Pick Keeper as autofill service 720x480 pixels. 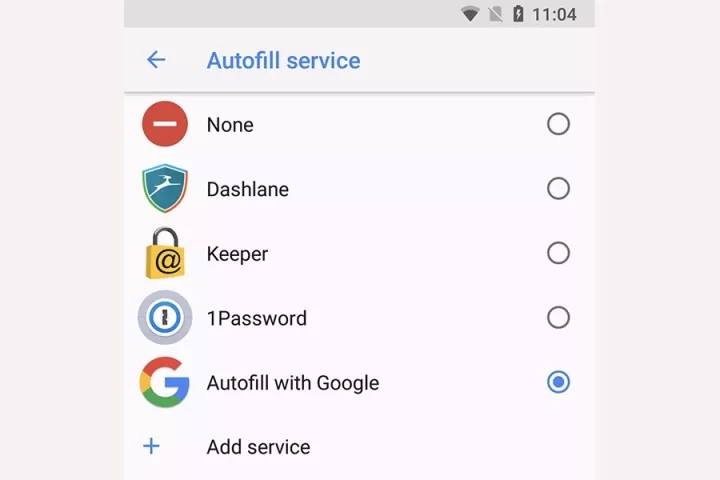[558, 253]
